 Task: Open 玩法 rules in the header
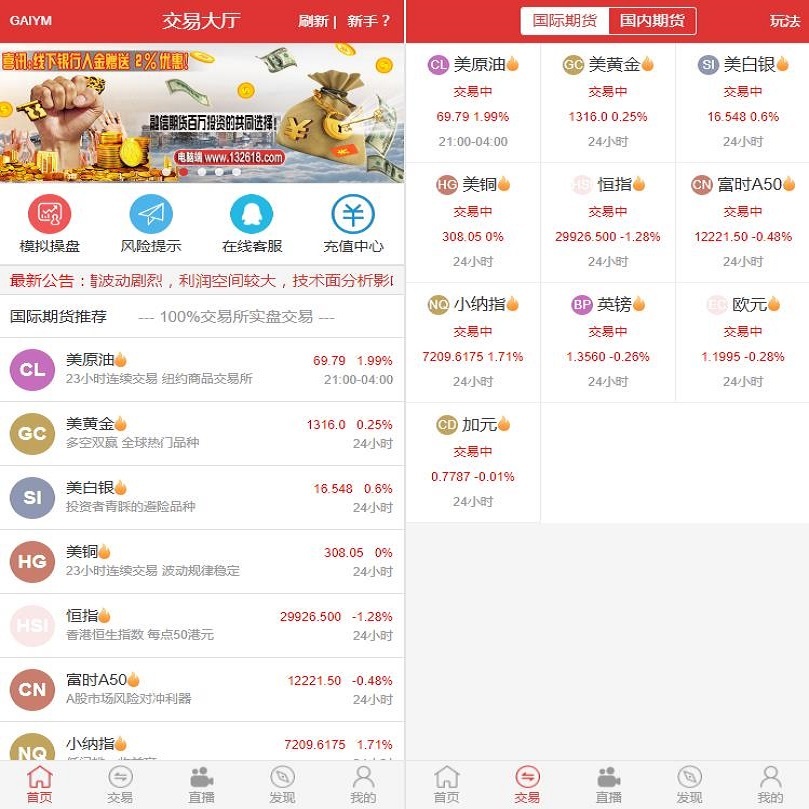(x=785, y=21)
